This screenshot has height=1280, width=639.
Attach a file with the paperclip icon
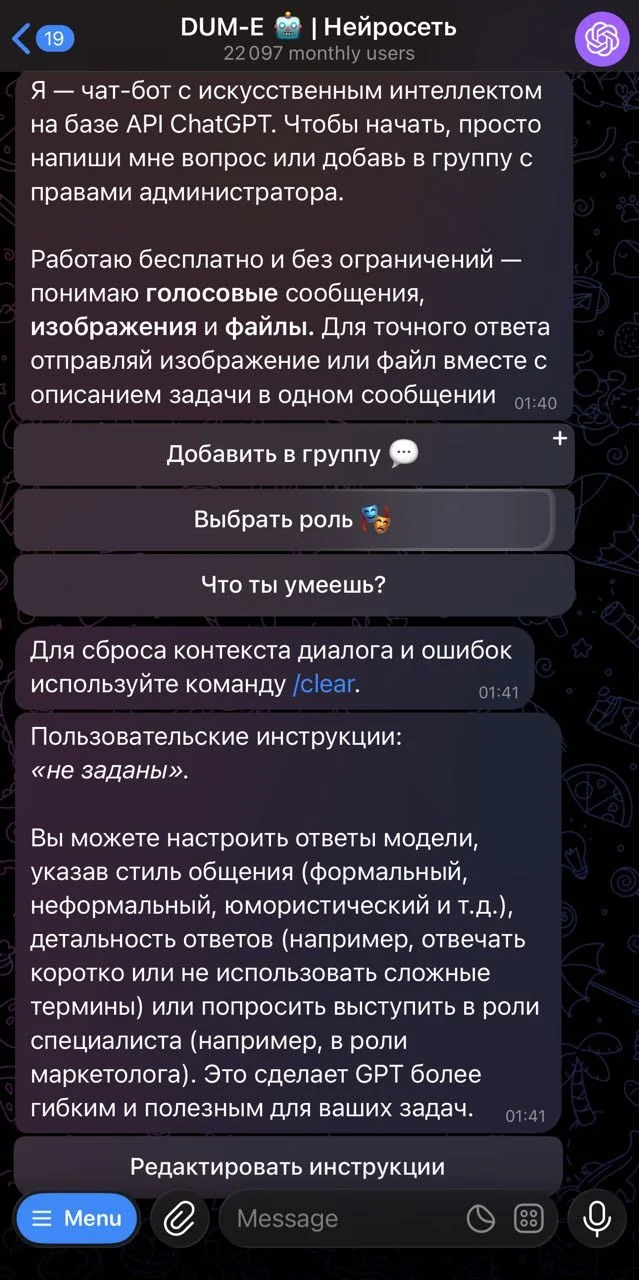click(179, 1218)
